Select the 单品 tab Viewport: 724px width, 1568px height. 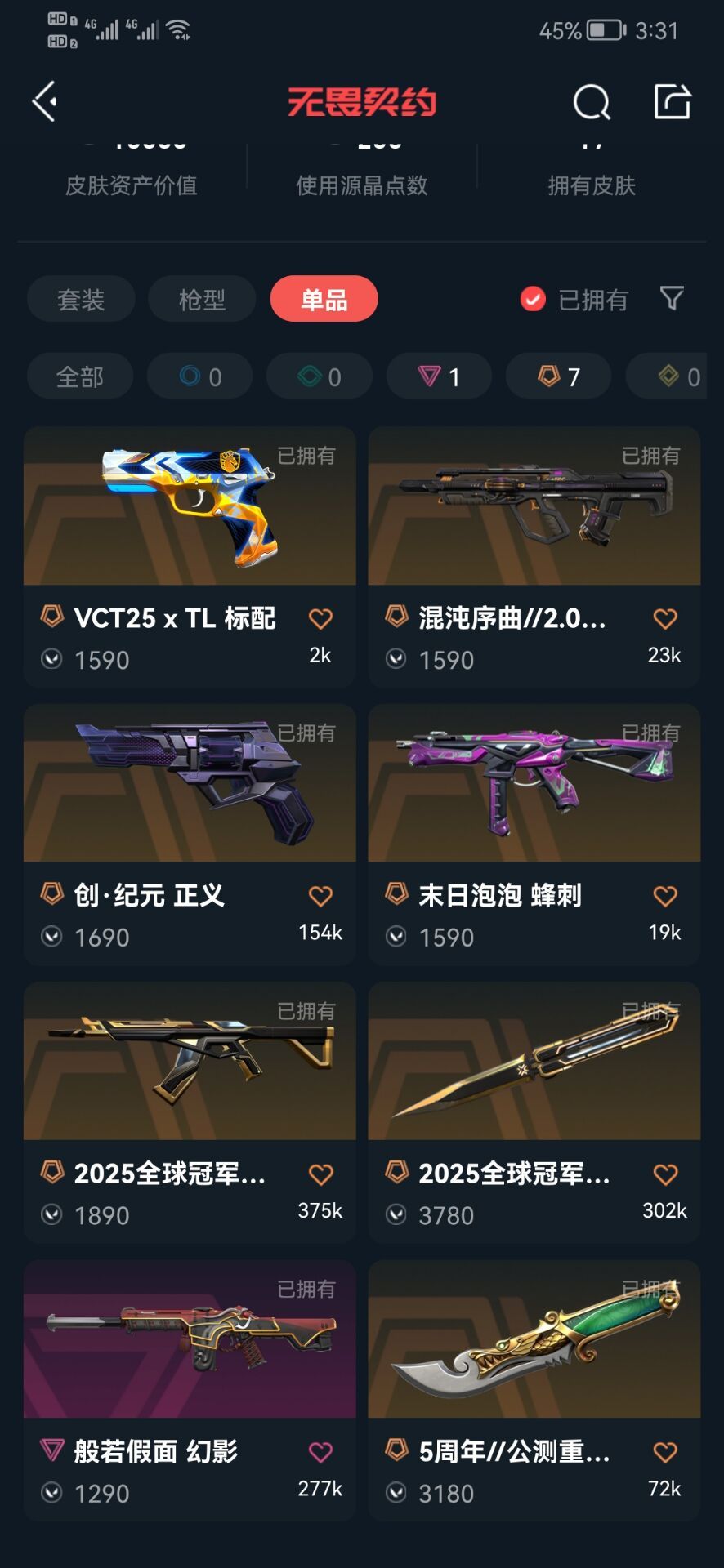(x=324, y=299)
